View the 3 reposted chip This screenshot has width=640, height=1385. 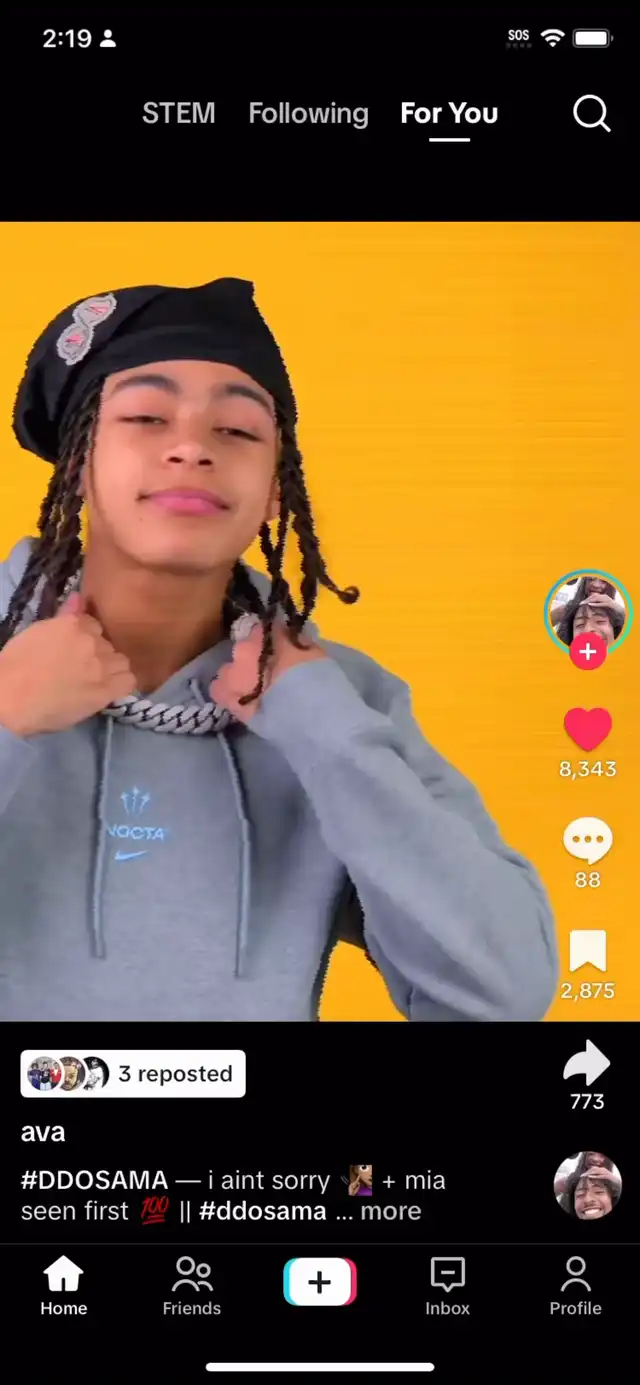point(133,1074)
